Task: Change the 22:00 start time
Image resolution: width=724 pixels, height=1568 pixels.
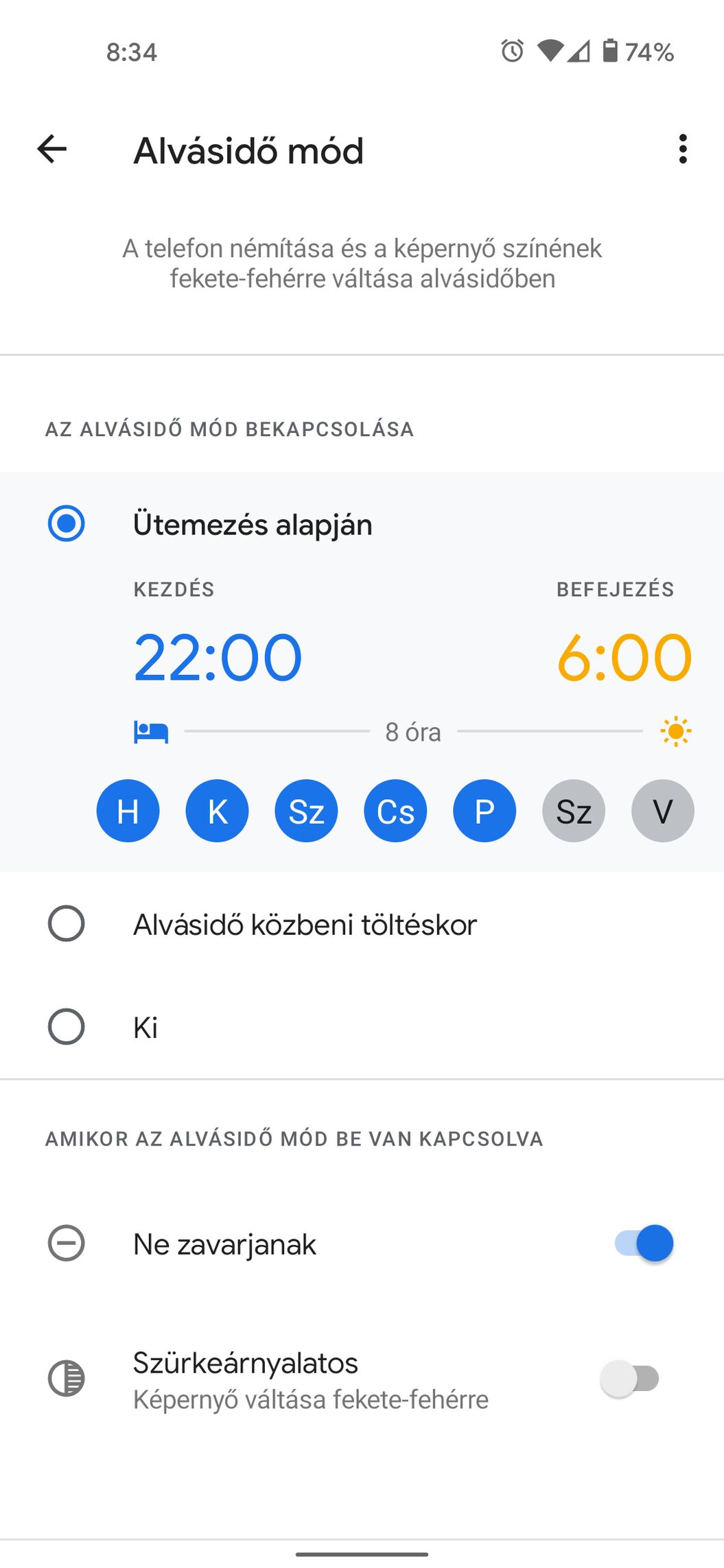Action: pyautogui.click(x=218, y=657)
